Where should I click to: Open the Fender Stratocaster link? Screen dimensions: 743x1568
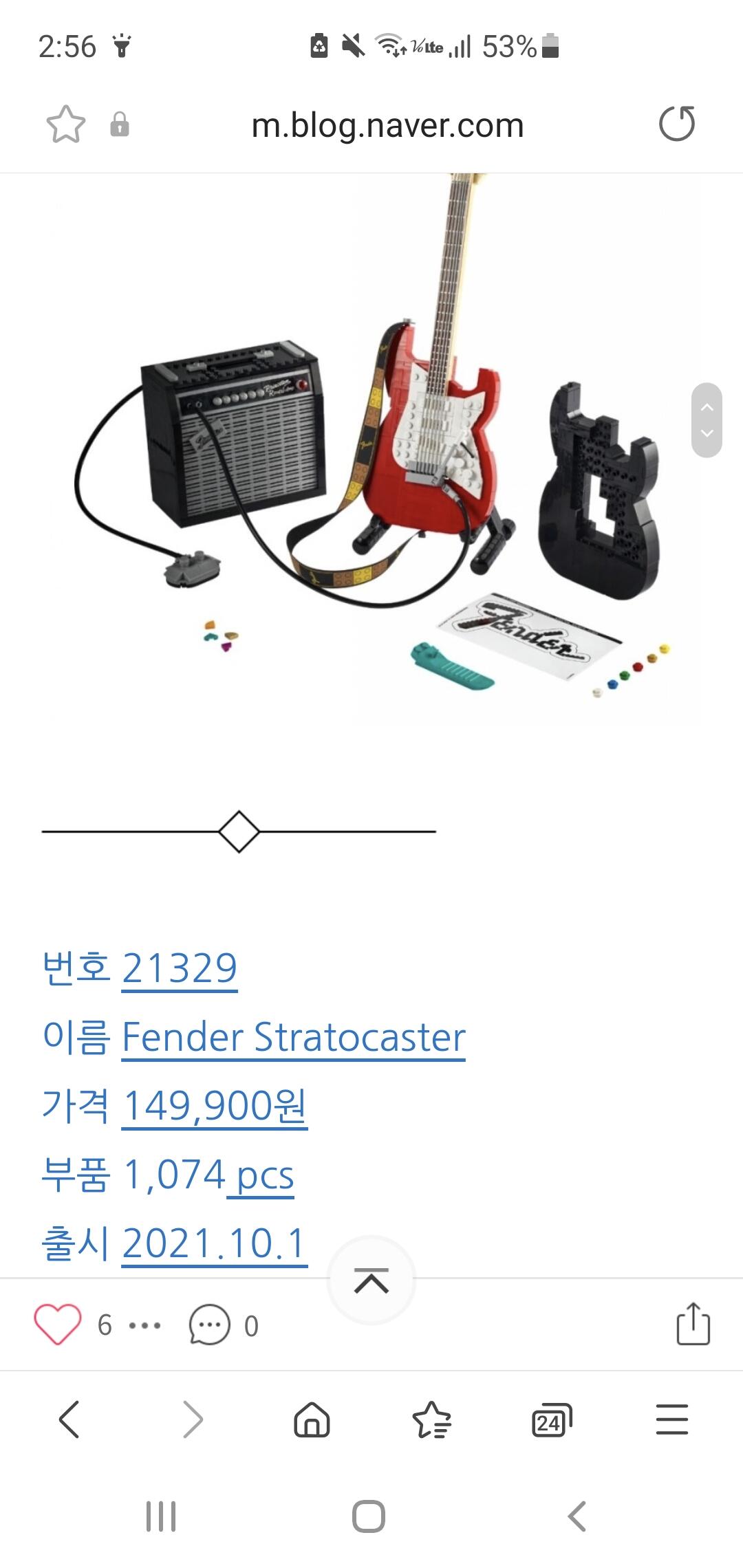tap(294, 1037)
